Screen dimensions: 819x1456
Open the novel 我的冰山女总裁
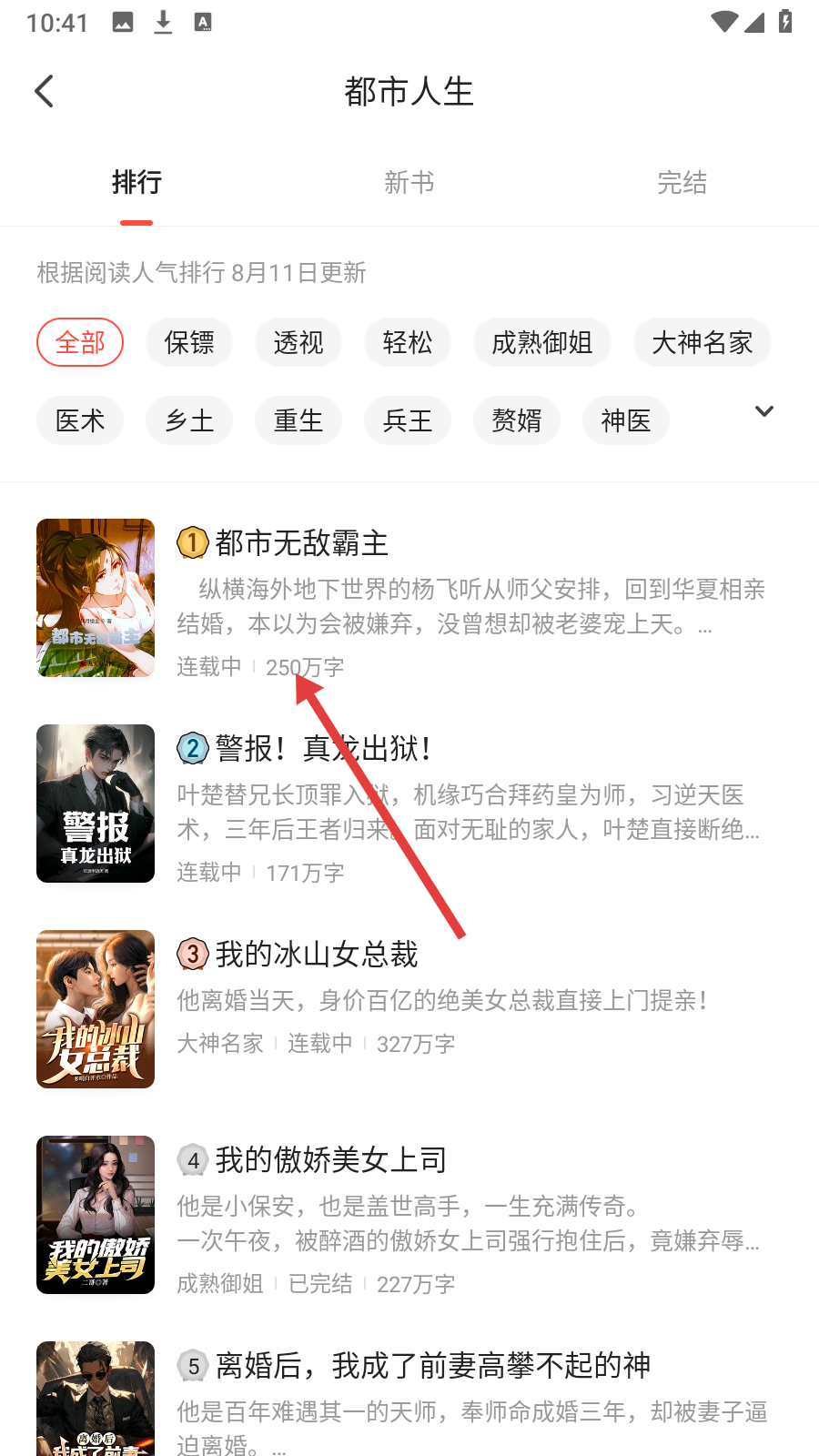tap(409, 1009)
